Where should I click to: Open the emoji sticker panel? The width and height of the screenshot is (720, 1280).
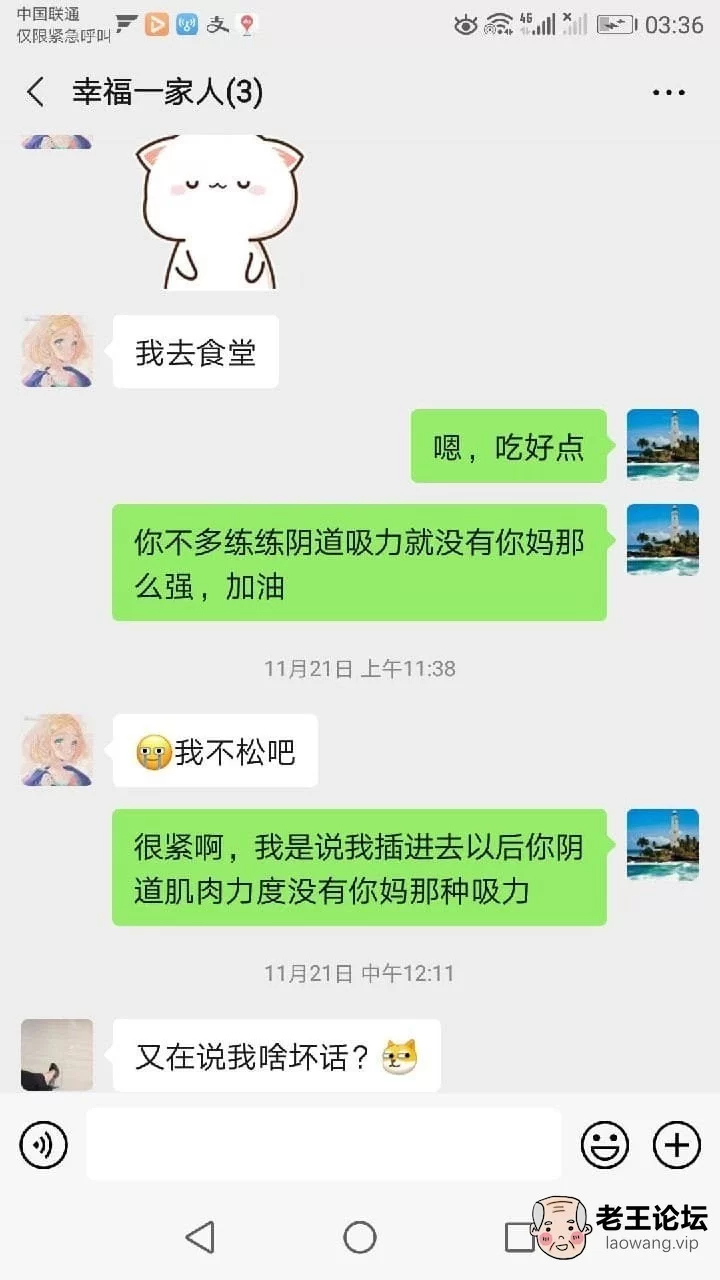click(605, 1145)
